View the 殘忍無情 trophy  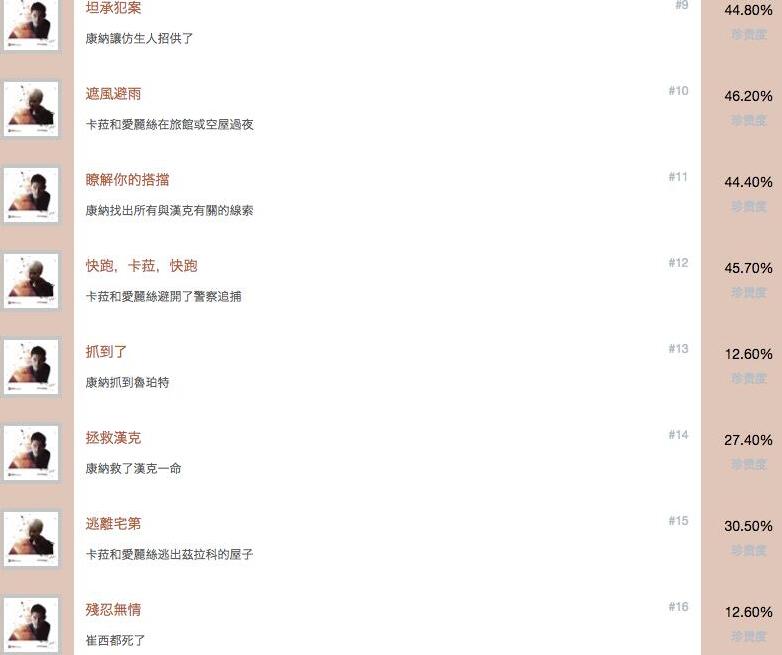tap(113, 610)
